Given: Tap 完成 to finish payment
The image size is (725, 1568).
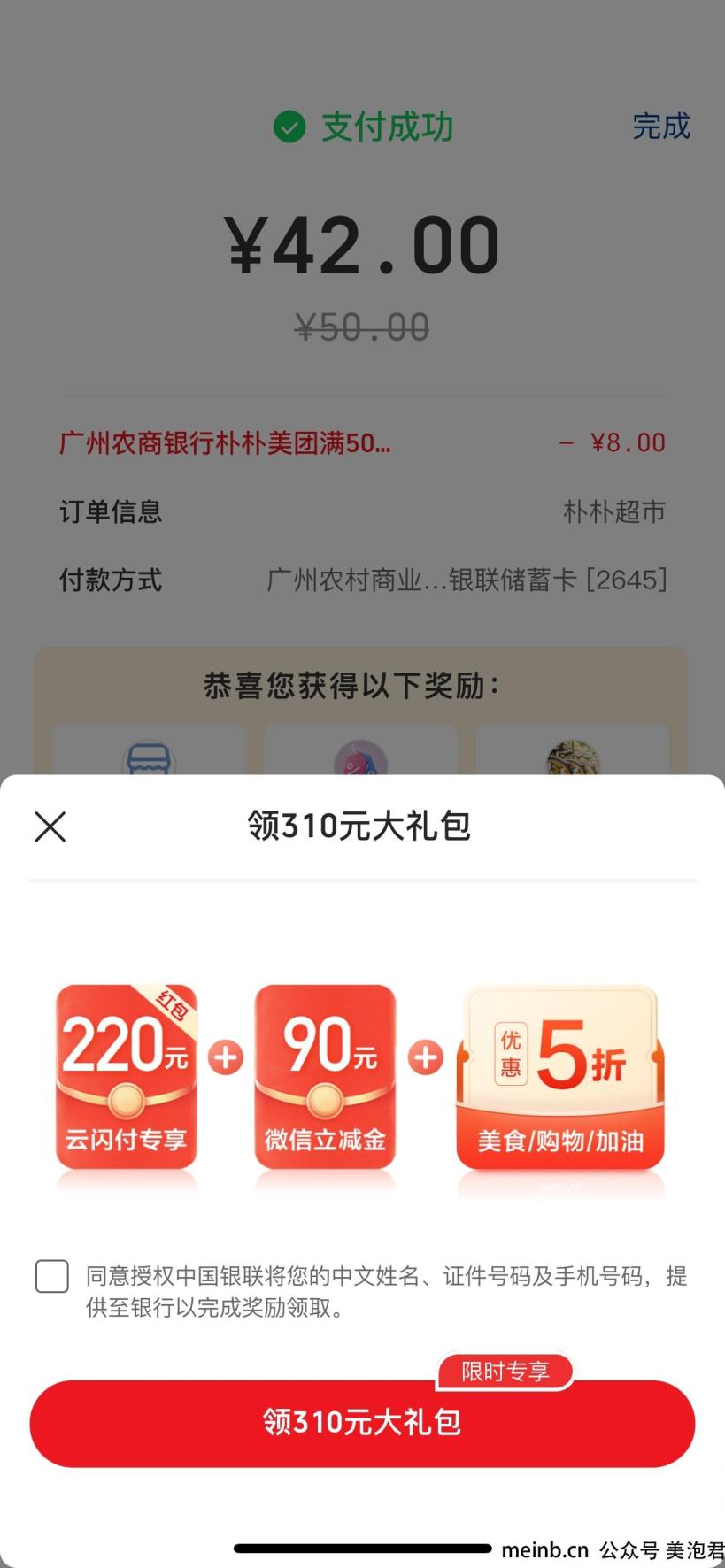Looking at the screenshot, I should [x=660, y=127].
